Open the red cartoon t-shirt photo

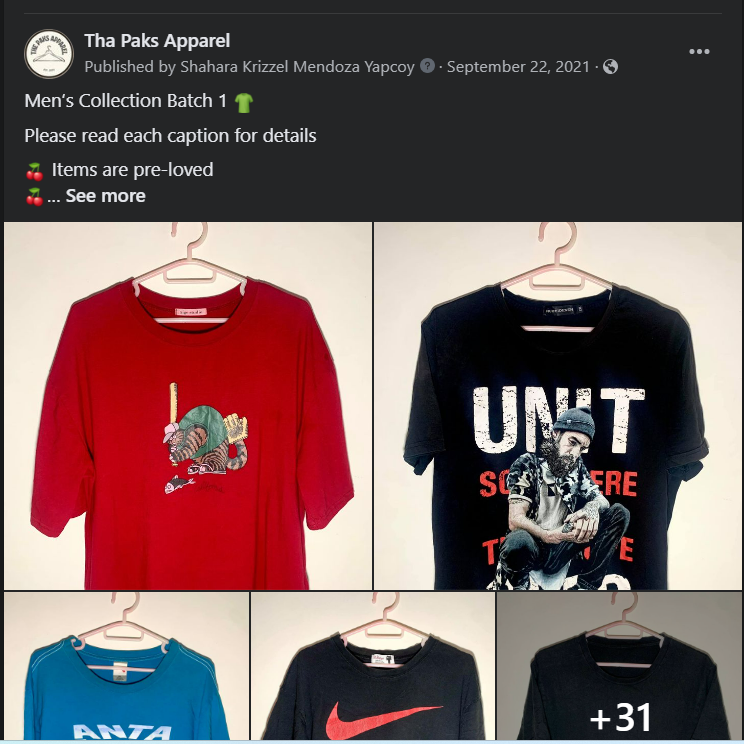[187, 406]
